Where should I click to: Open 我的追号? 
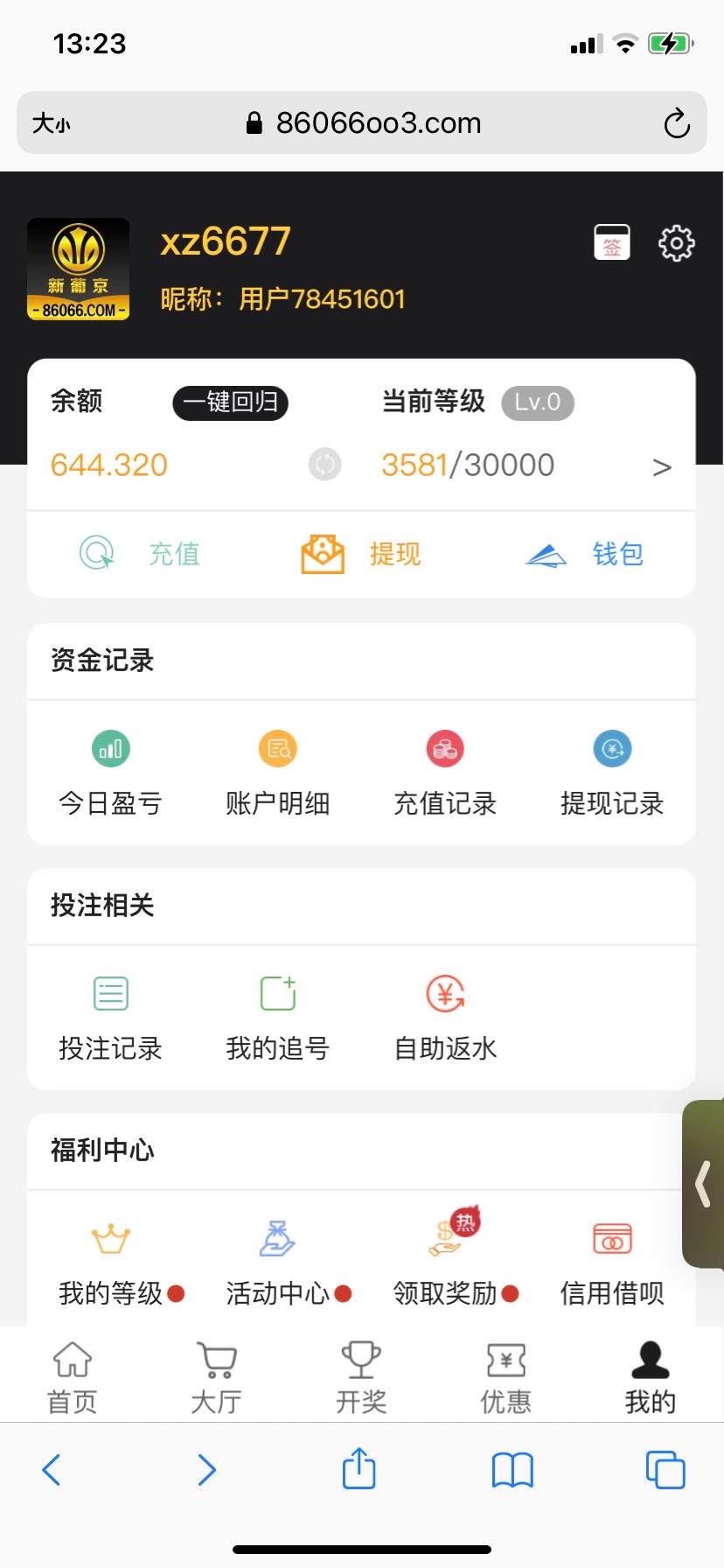click(277, 1018)
